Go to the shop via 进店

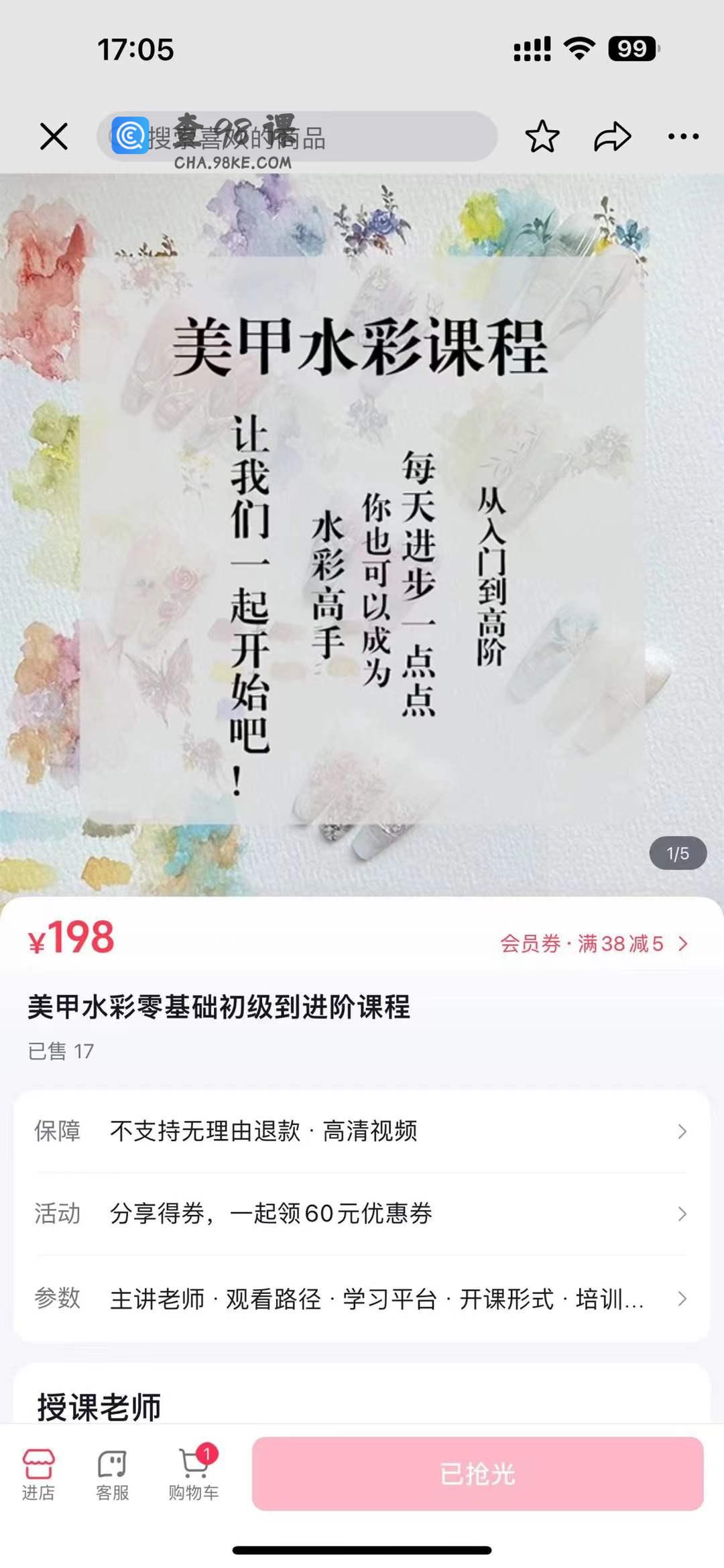[x=38, y=1474]
